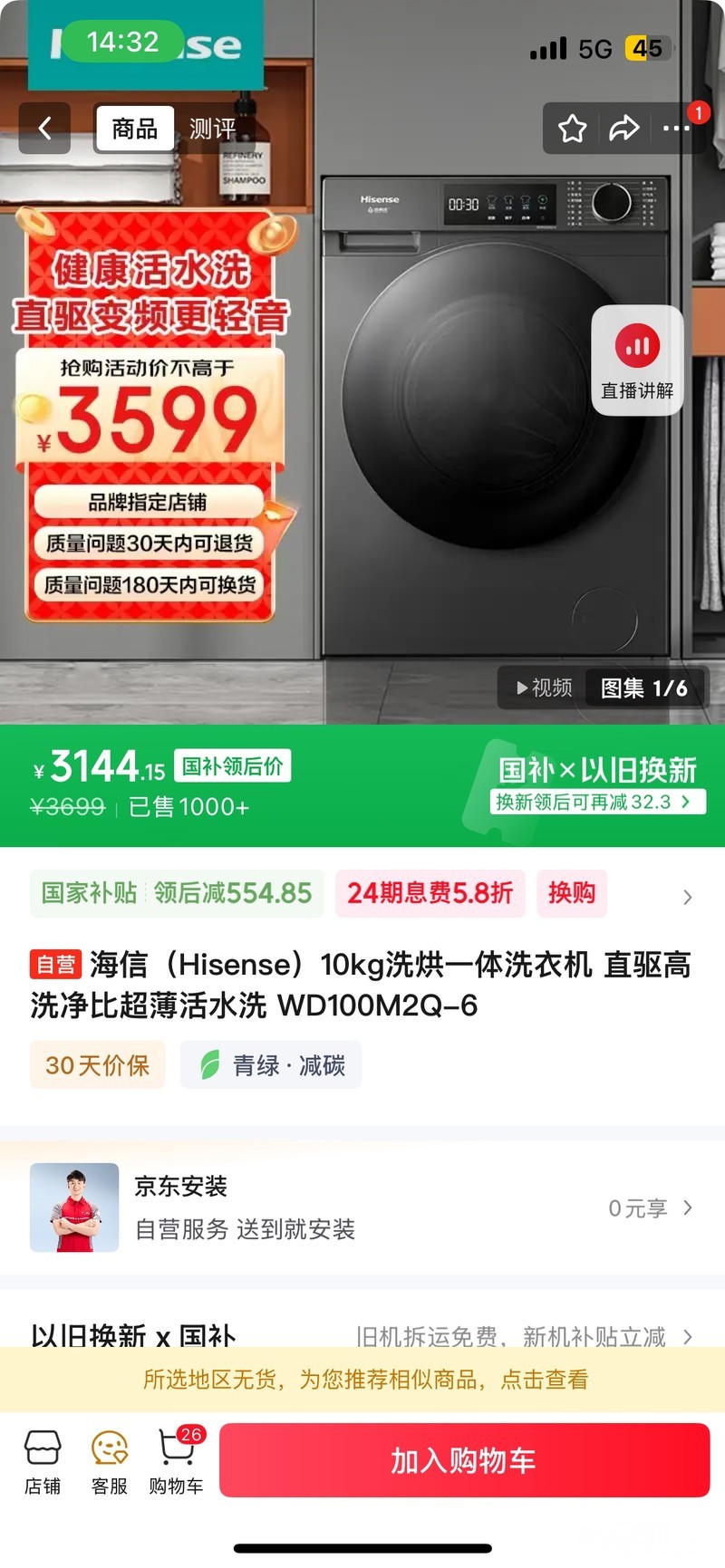Open 换新领后可再减32.3 offer
The image size is (725, 1568).
598,802
